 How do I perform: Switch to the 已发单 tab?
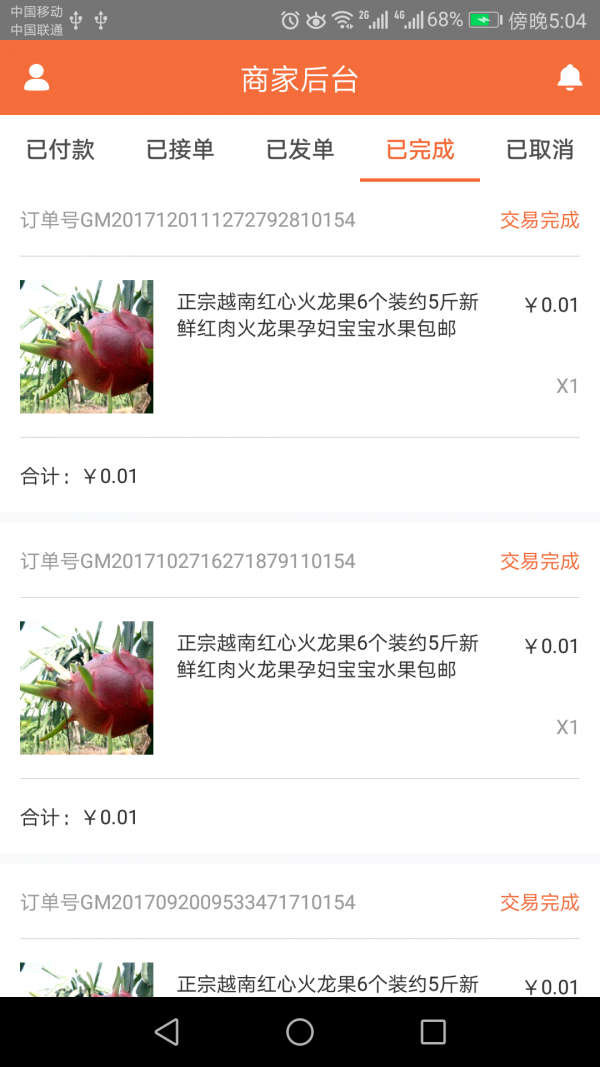point(300,150)
